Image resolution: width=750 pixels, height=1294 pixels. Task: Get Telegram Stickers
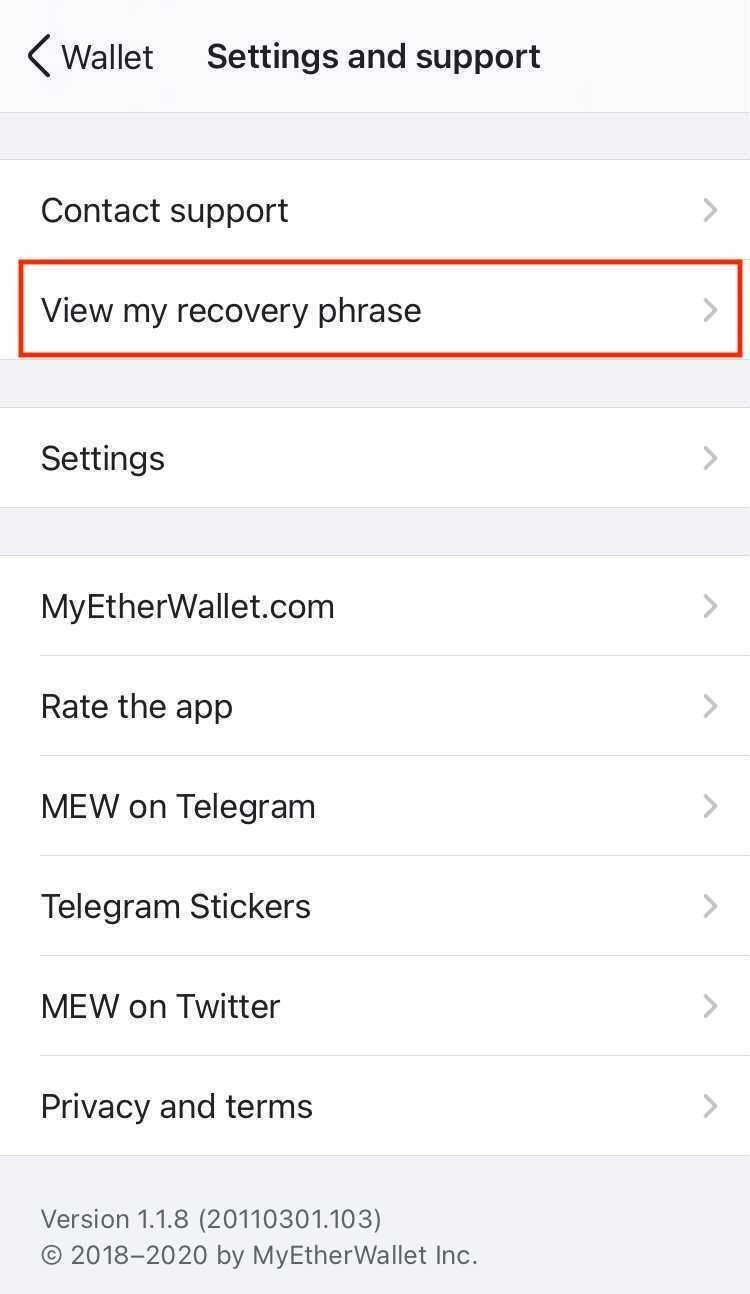point(375,906)
